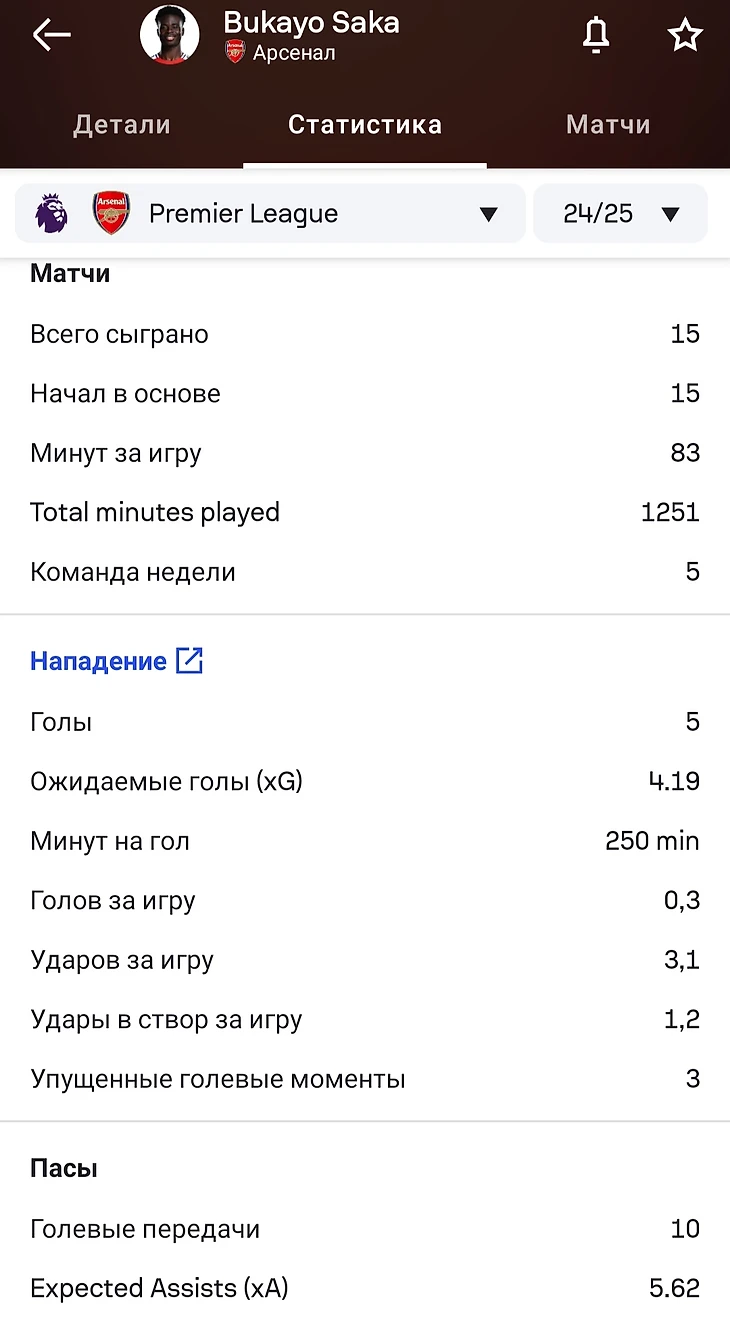The width and height of the screenshot is (730, 1326).
Task: Expand the Premier League tournament dropdown
Action: [270, 213]
